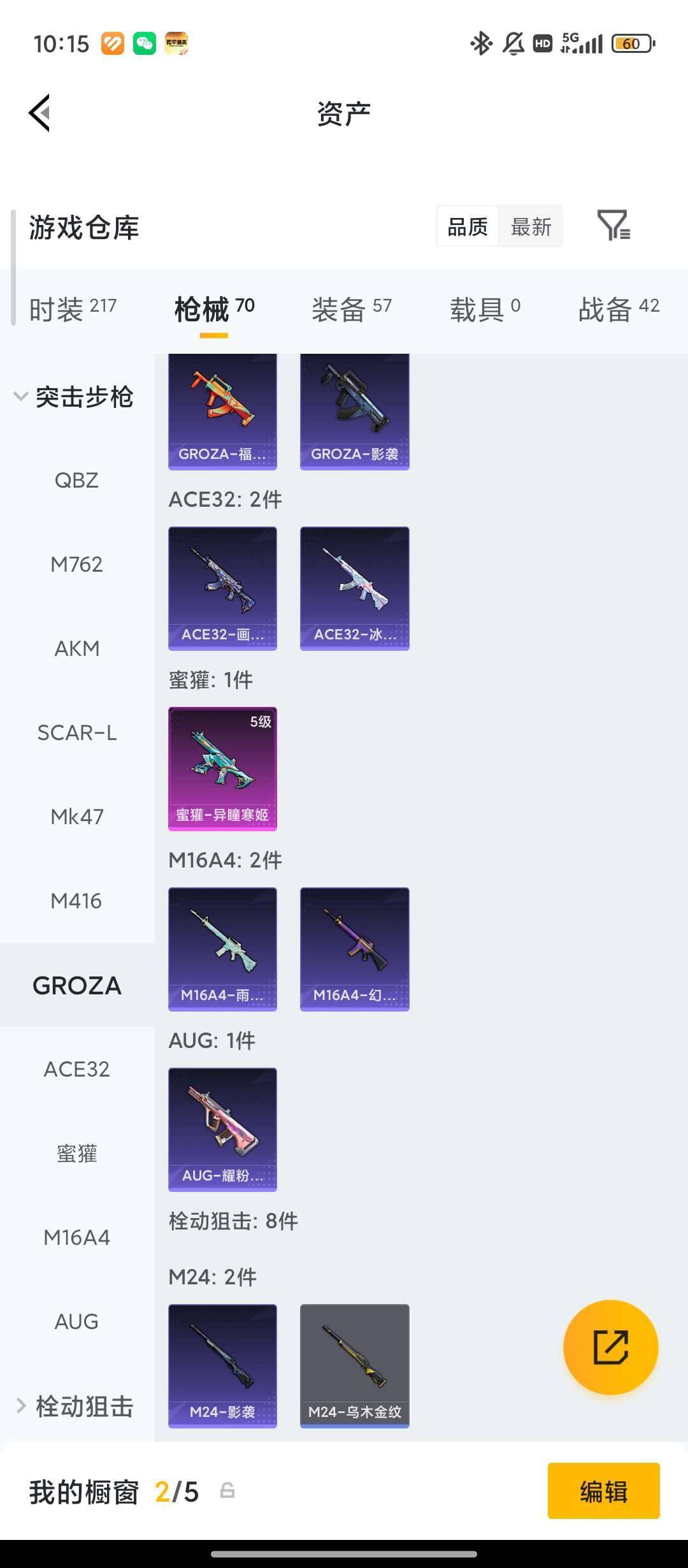Screen dimensions: 688x1568
Task: Open the 蜜獾-异瞳寒姬 skin
Action: pyautogui.click(x=222, y=768)
